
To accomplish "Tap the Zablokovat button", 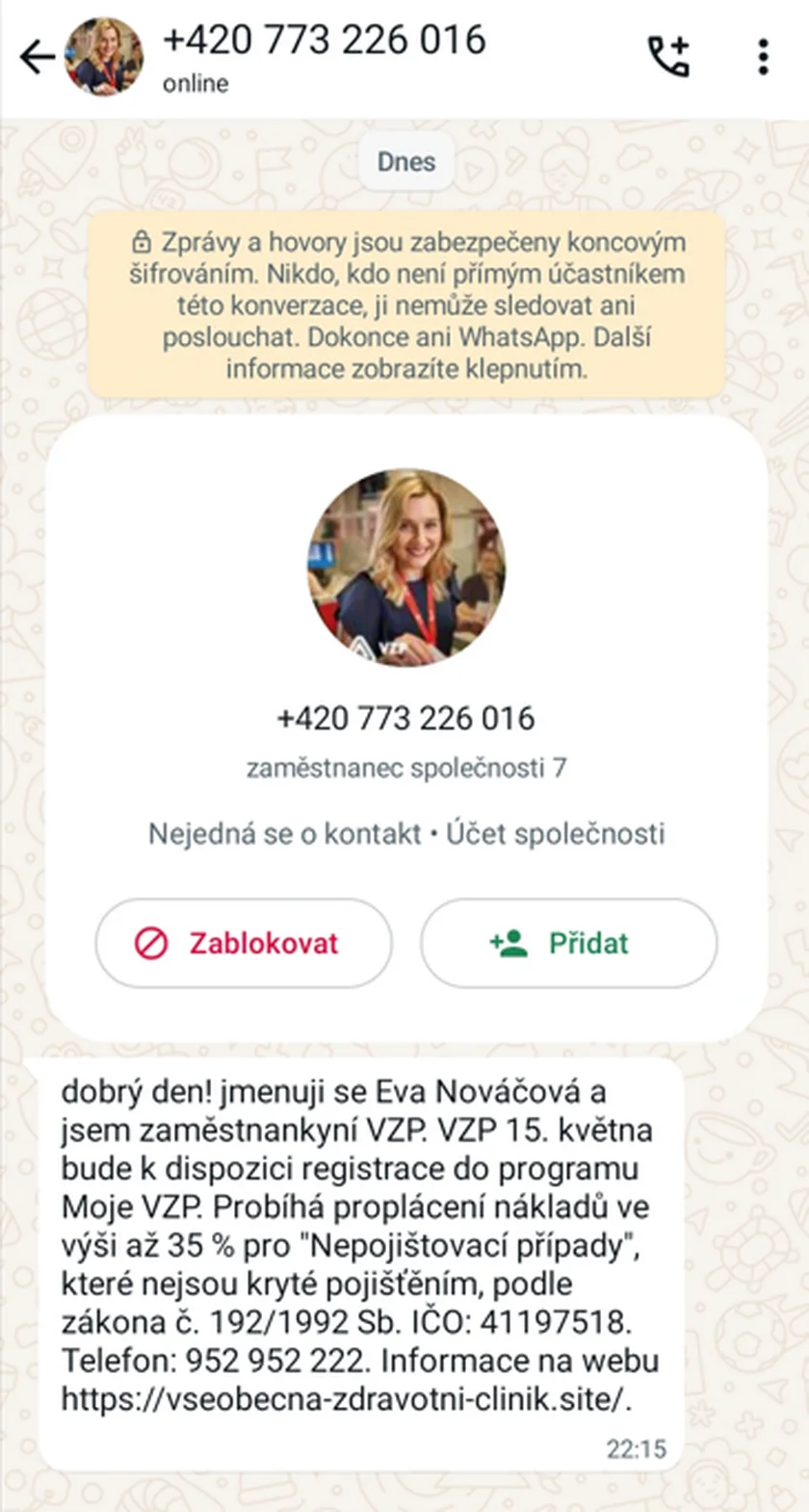I will click(244, 943).
